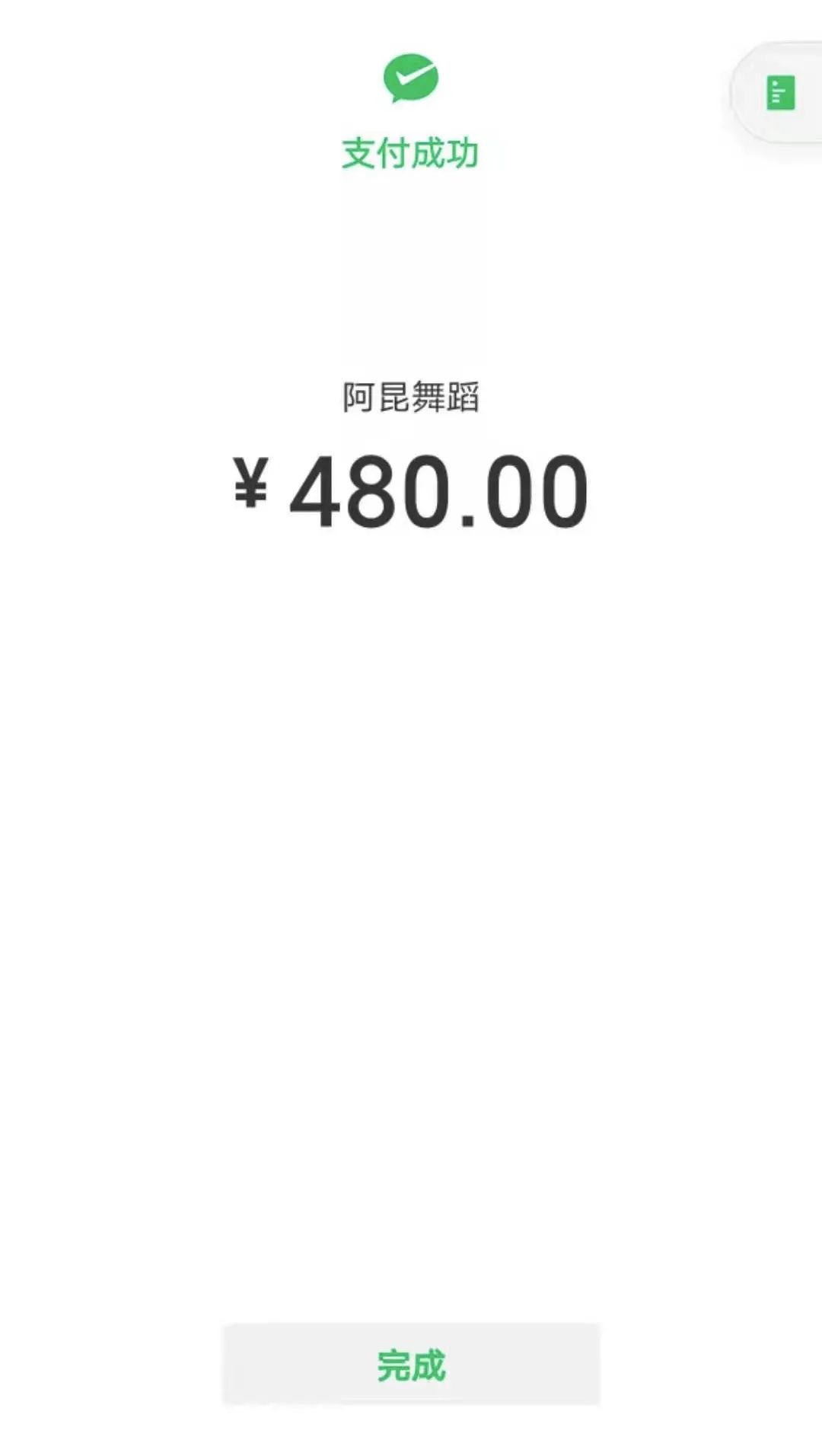This screenshot has height=1456, width=822.
Task: Open the floating green document icon
Action: coord(780,93)
